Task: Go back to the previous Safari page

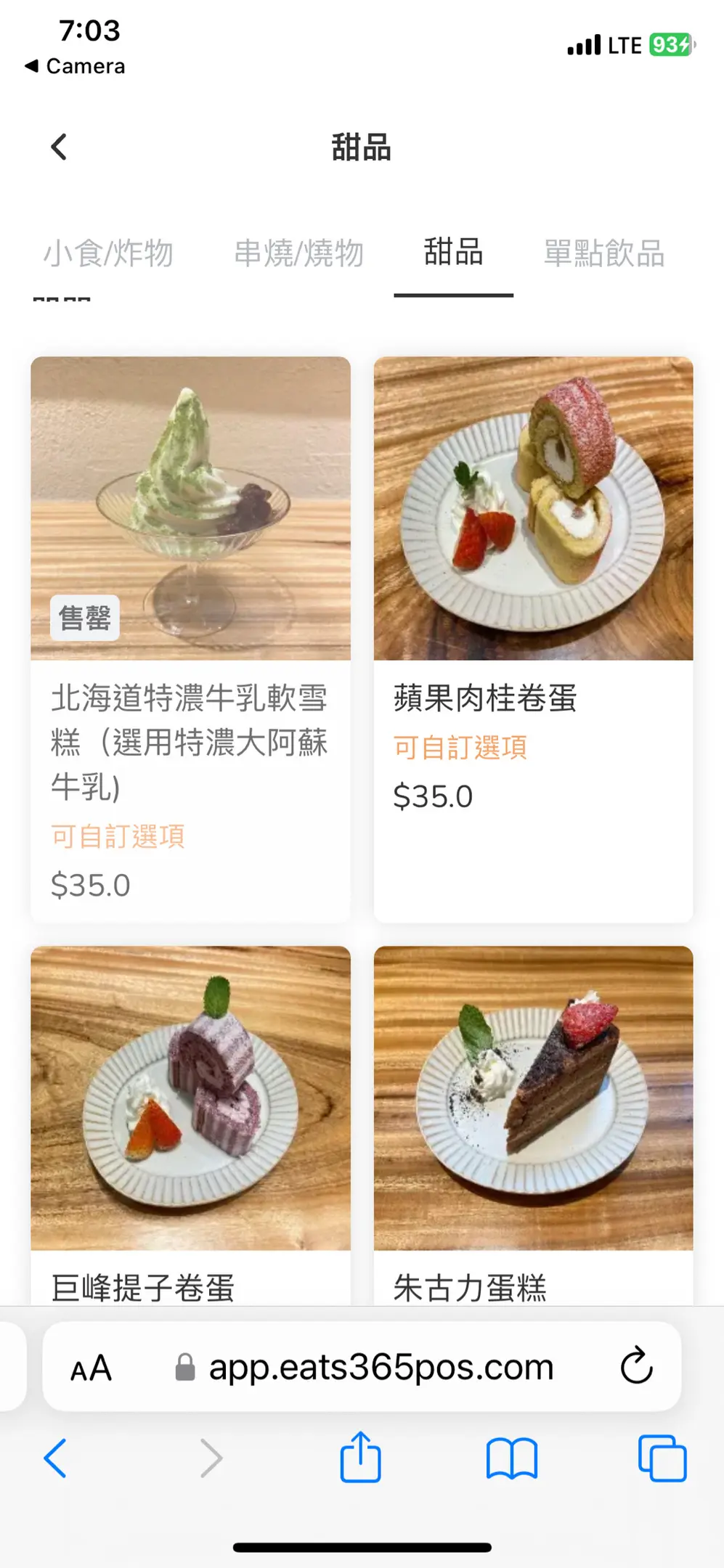Action: [55, 1458]
